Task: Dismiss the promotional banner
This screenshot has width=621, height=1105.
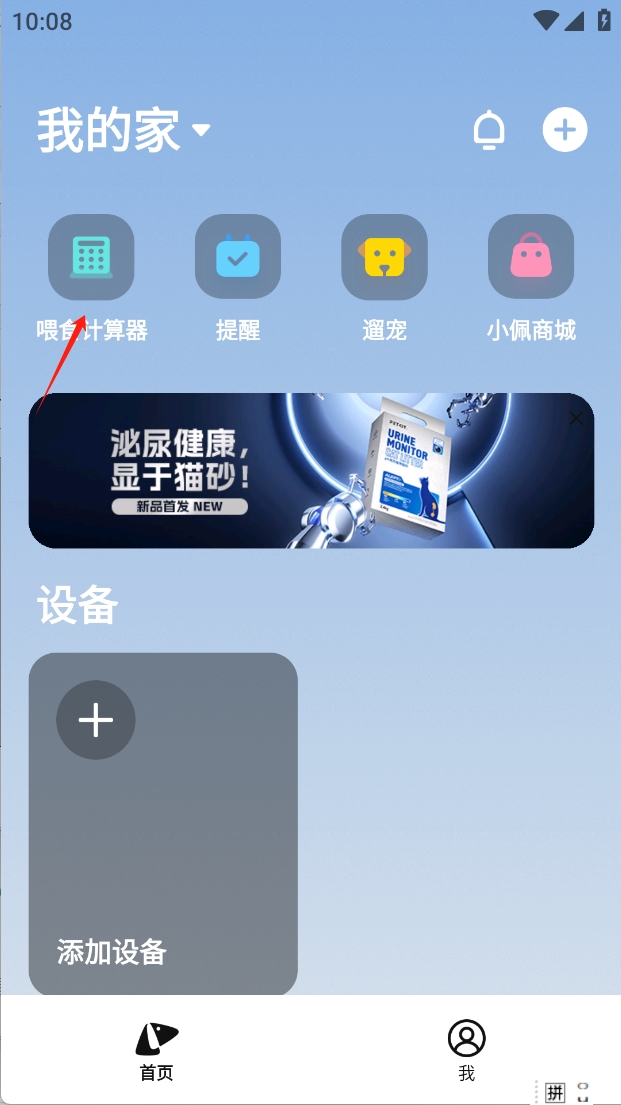Action: click(x=575, y=418)
